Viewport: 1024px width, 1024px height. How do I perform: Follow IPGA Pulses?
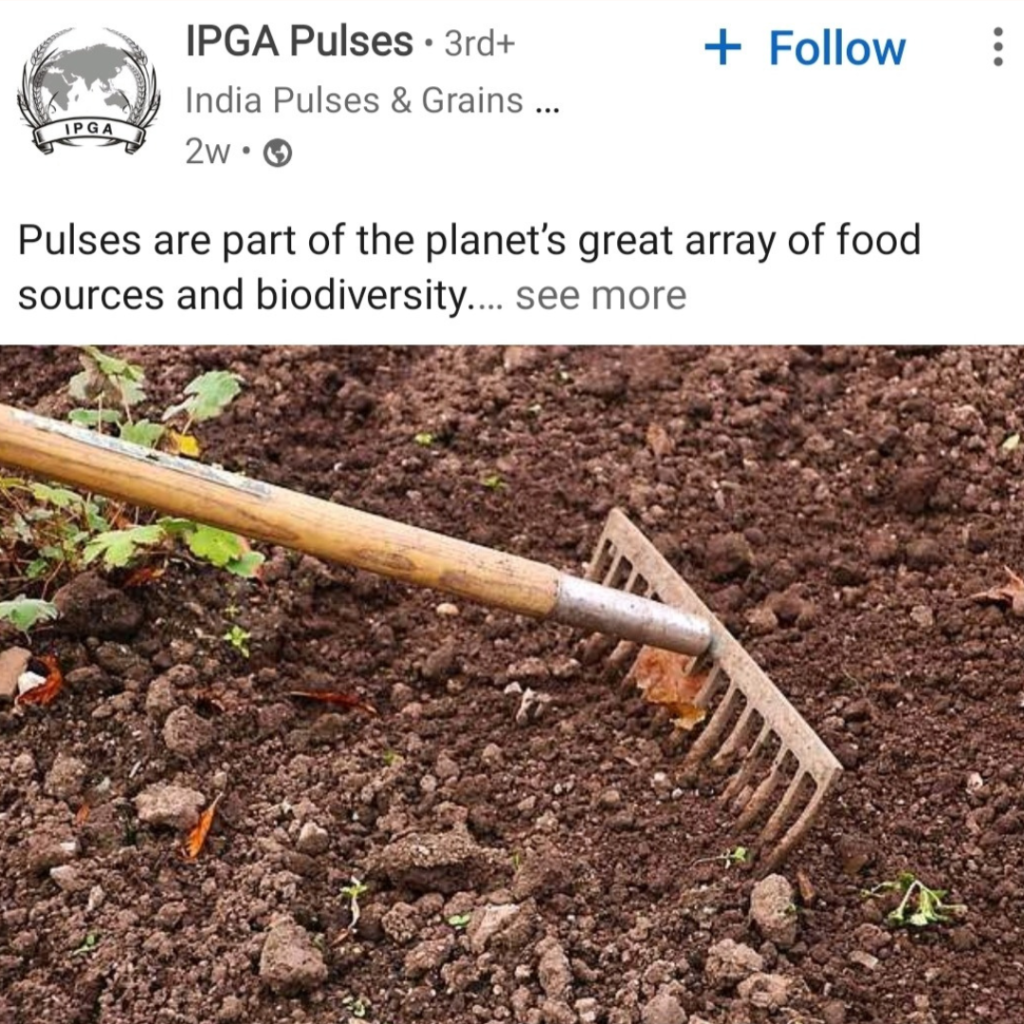[805, 48]
